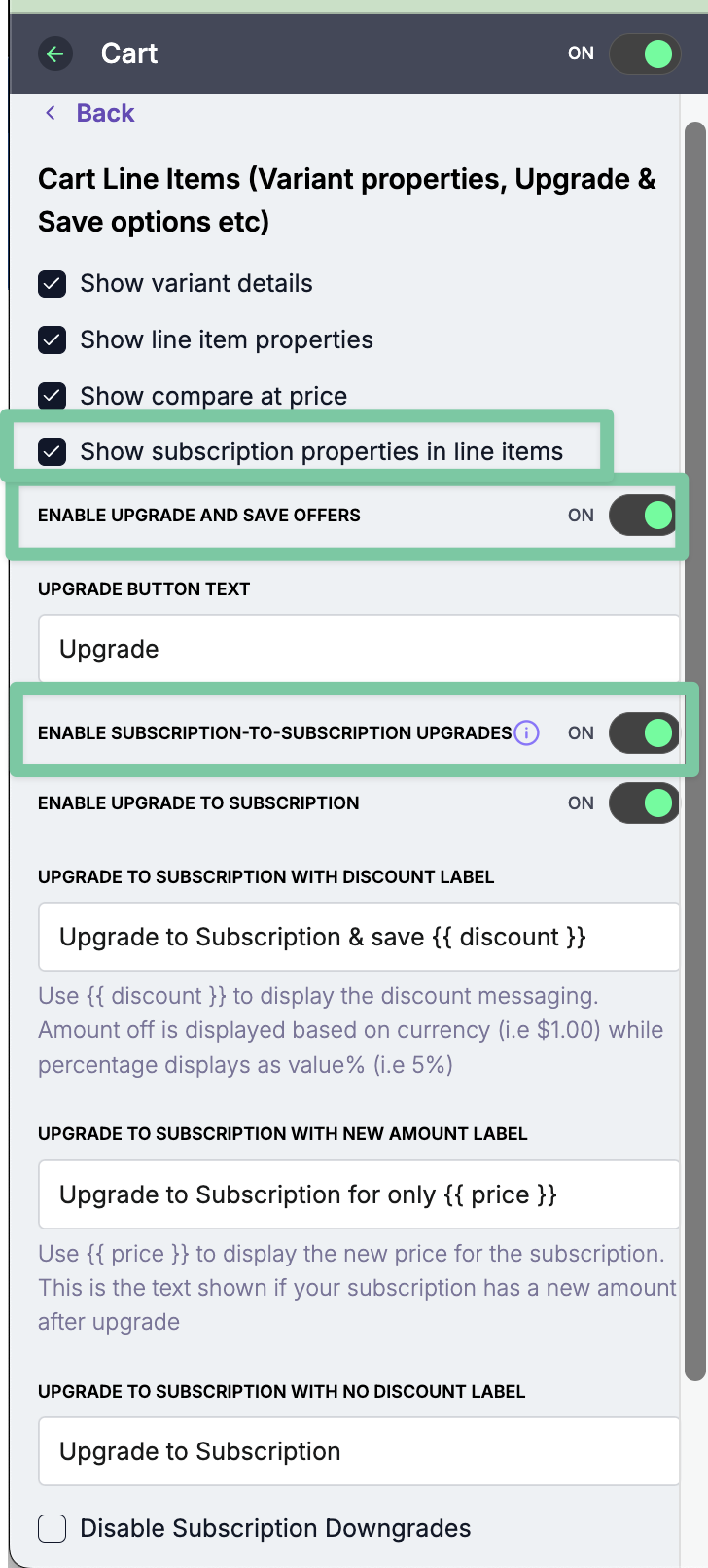The height and width of the screenshot is (1568, 708).
Task: Uncheck Show subscription properties in line items
Action: coord(53,452)
